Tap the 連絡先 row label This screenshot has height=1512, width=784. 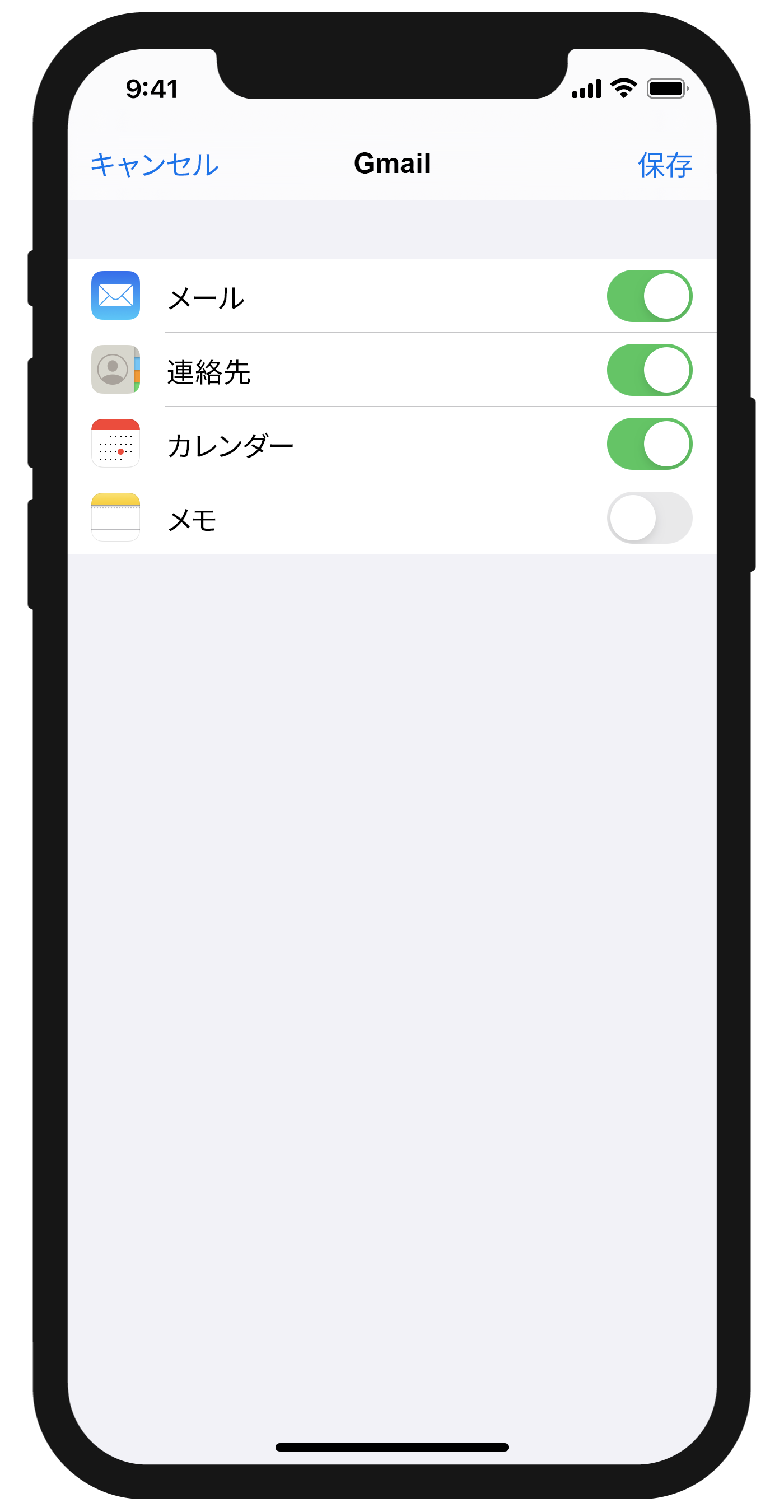[208, 370]
